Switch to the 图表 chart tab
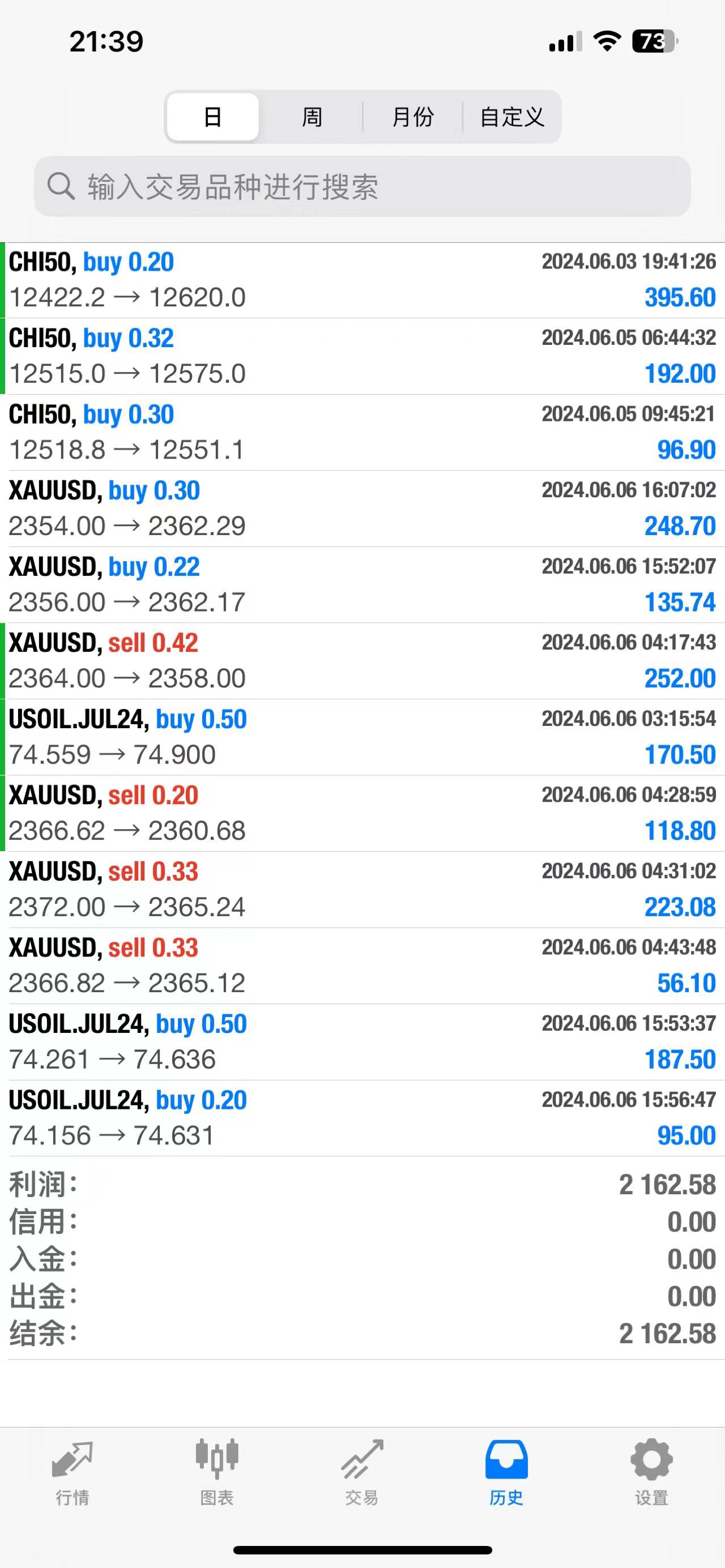 (217, 1471)
